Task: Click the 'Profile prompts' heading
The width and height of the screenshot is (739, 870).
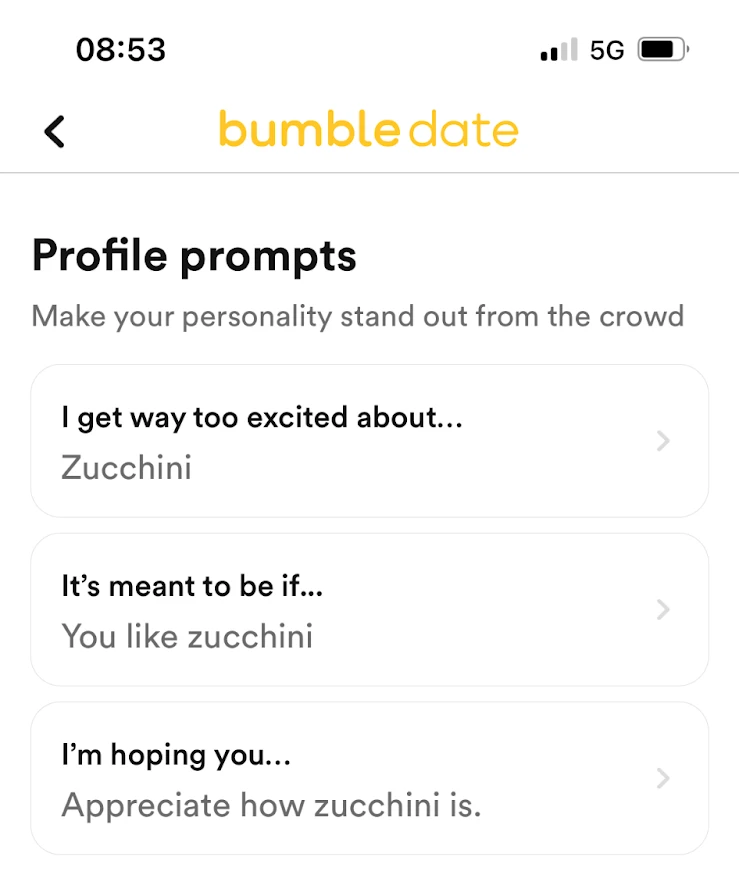Action: pyautogui.click(x=194, y=255)
